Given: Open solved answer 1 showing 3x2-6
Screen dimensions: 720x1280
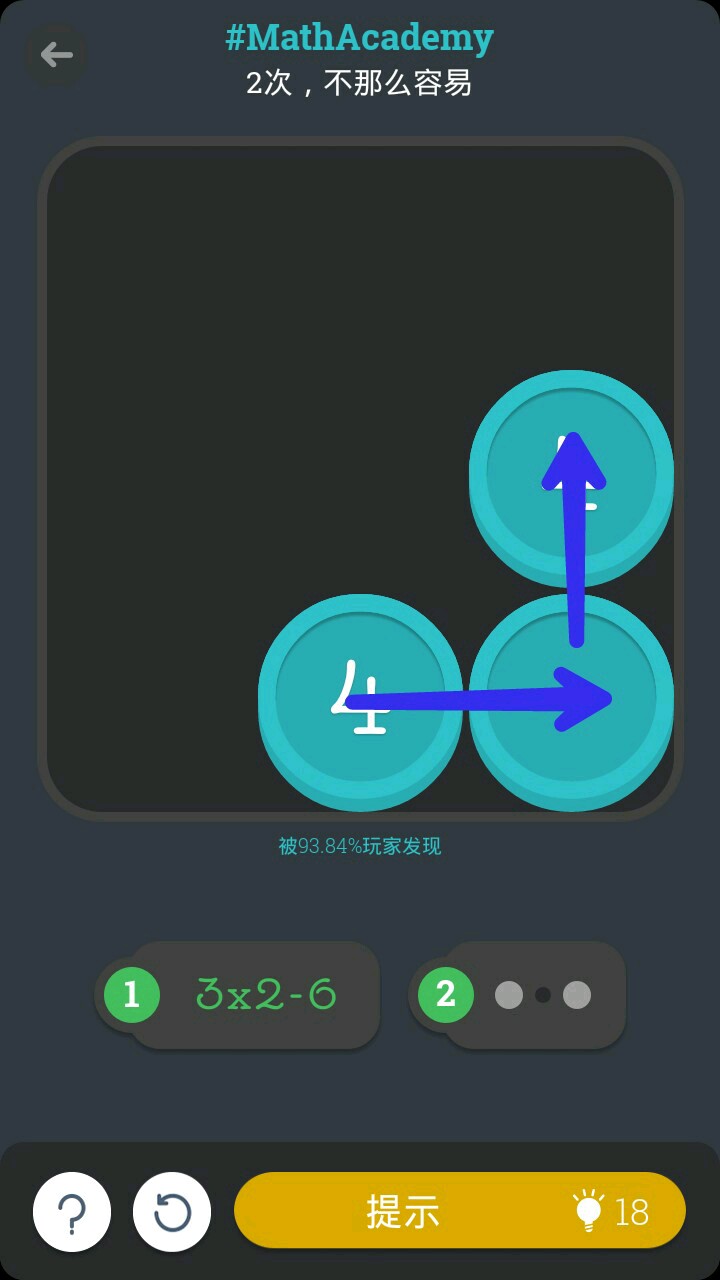Looking at the screenshot, I should [x=240, y=995].
